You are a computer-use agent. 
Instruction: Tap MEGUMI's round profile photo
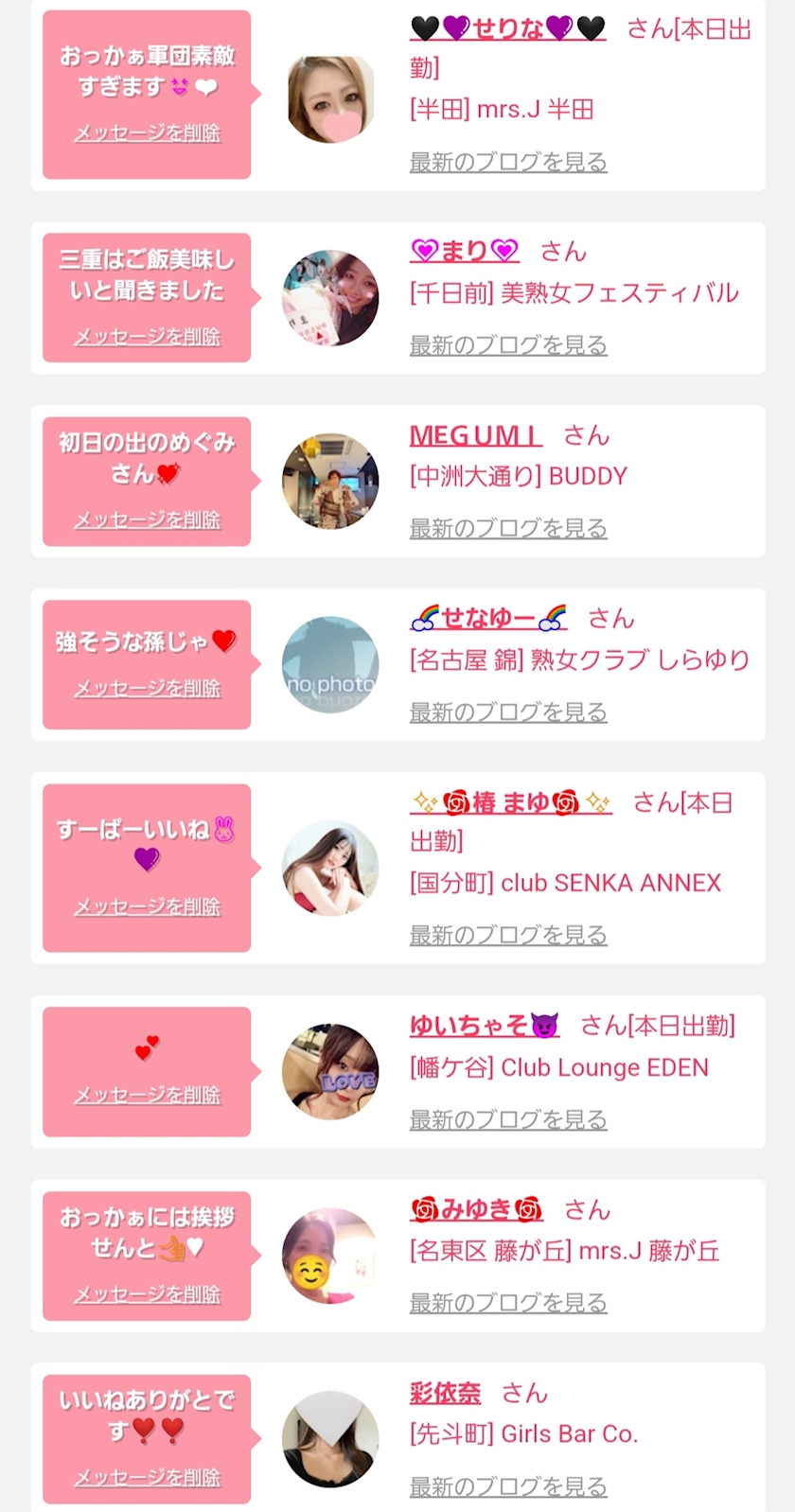[x=330, y=482]
